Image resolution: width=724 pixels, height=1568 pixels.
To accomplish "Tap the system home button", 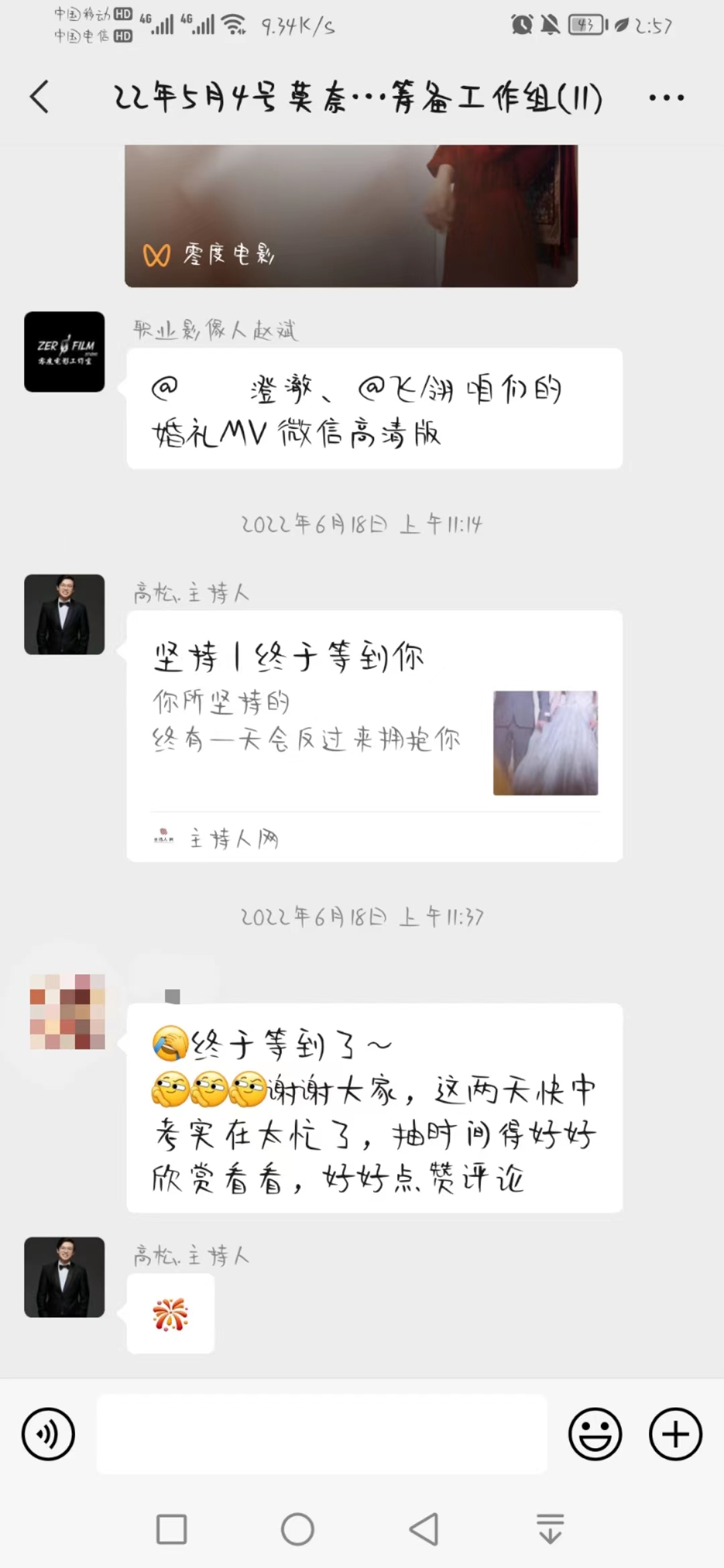I will click(x=298, y=1529).
